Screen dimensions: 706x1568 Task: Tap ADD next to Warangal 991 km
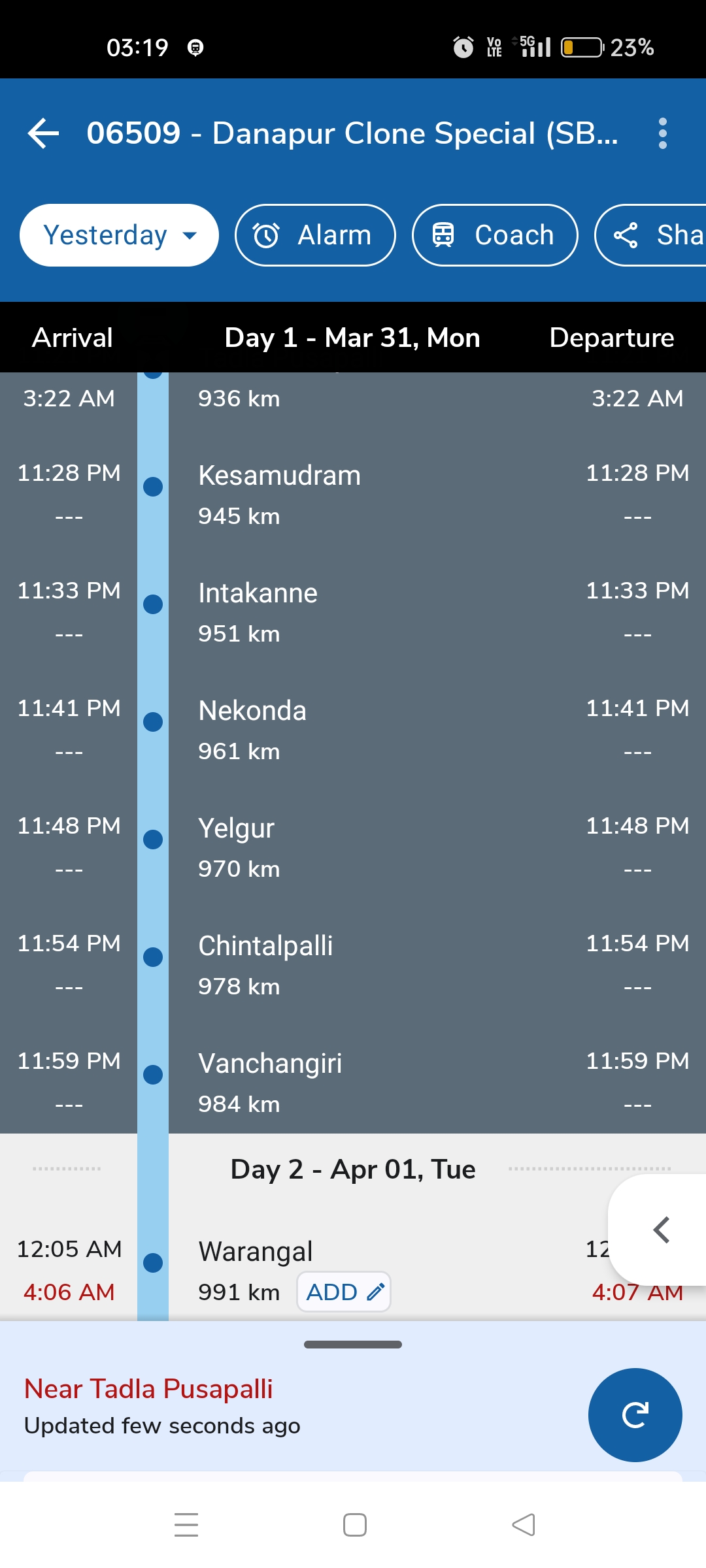pyautogui.click(x=344, y=1292)
